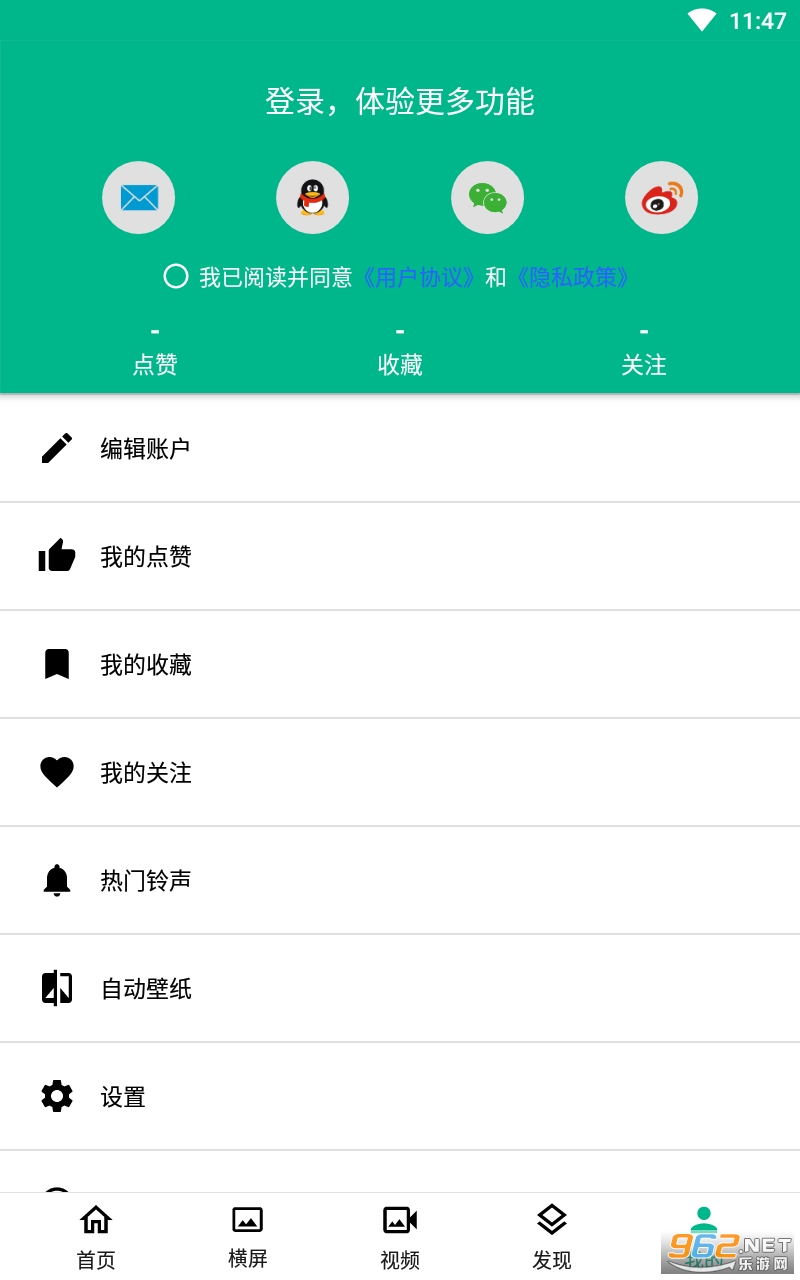Switch to the 视频 tab
800x1280 pixels.
[x=400, y=1236]
